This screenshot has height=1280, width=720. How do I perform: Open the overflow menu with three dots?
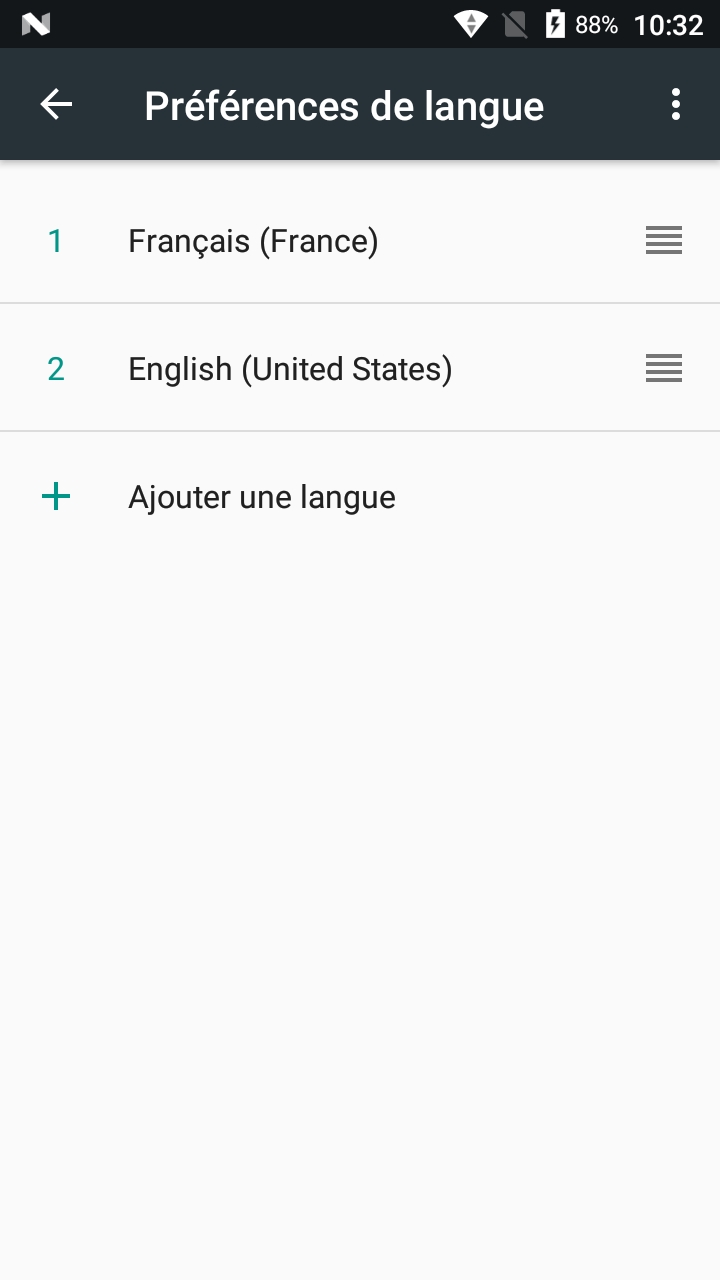coord(676,104)
